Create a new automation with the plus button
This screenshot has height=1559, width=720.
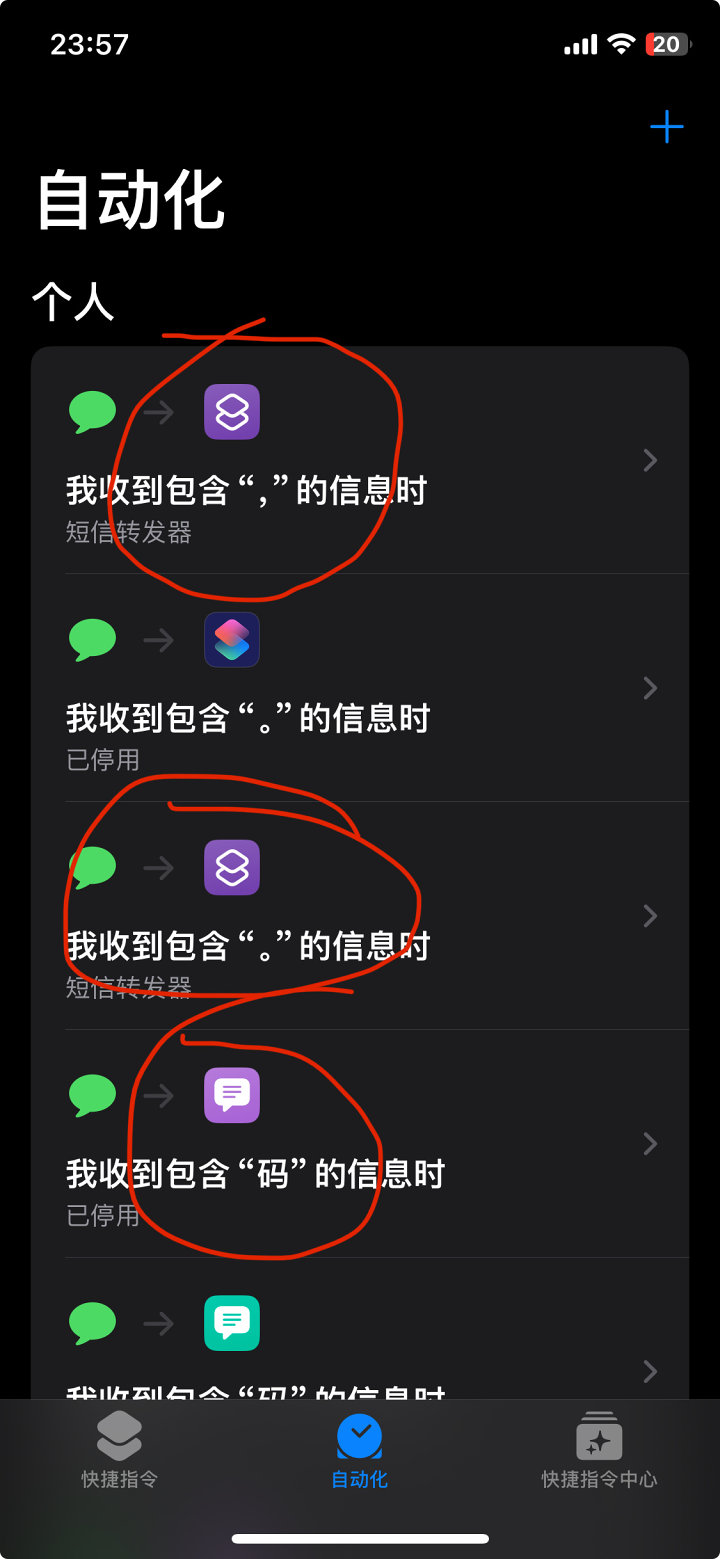[x=667, y=126]
